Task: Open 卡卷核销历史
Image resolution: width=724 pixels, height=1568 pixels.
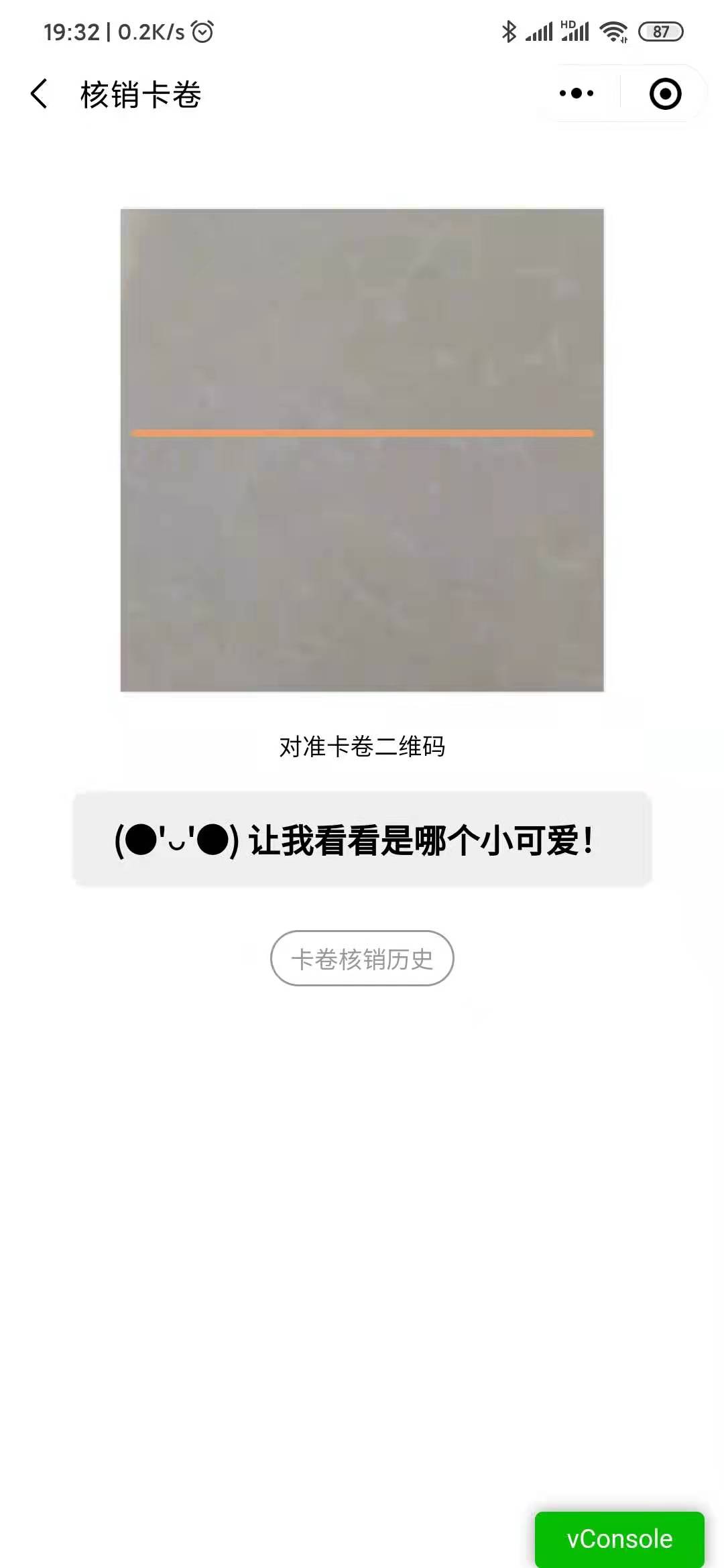Action: tap(362, 958)
